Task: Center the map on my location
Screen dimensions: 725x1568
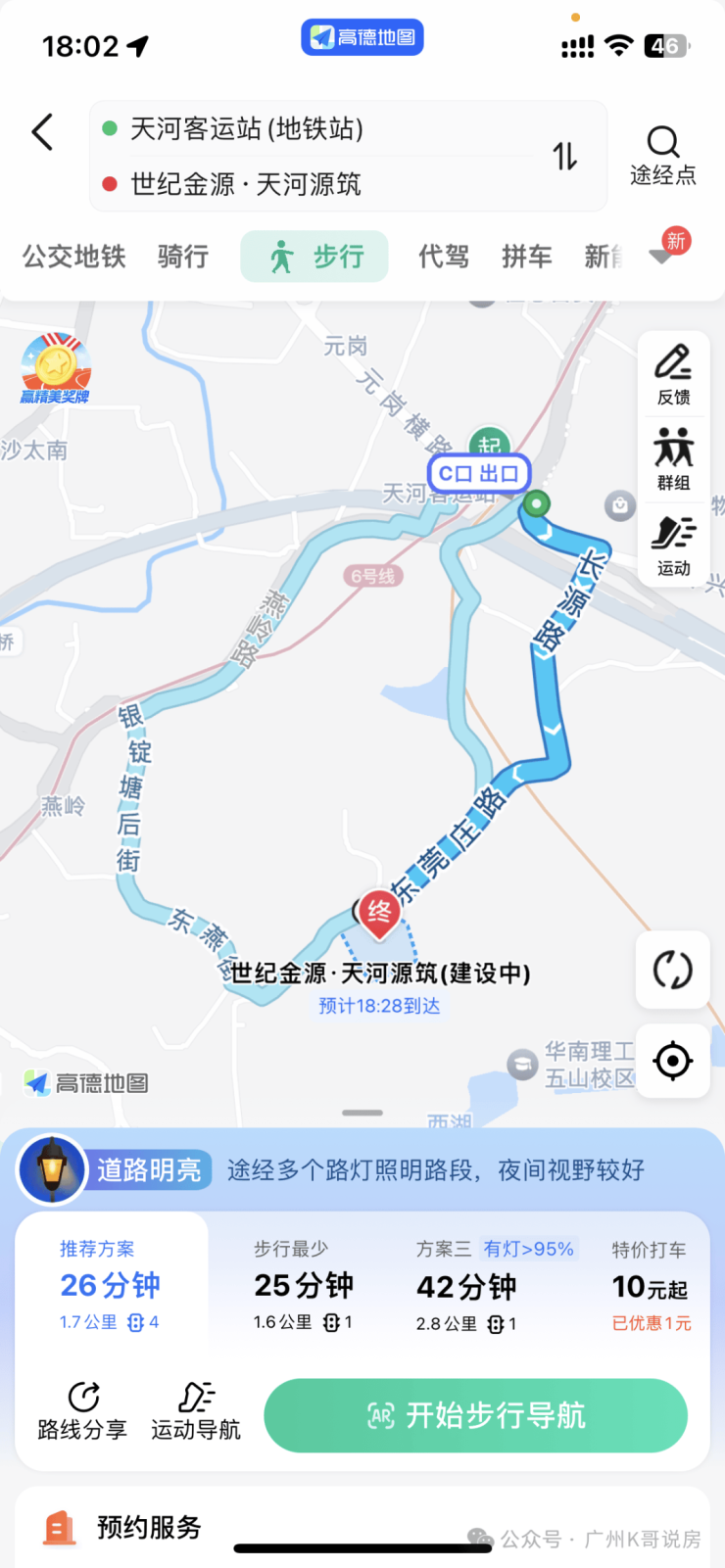Action: click(672, 1061)
